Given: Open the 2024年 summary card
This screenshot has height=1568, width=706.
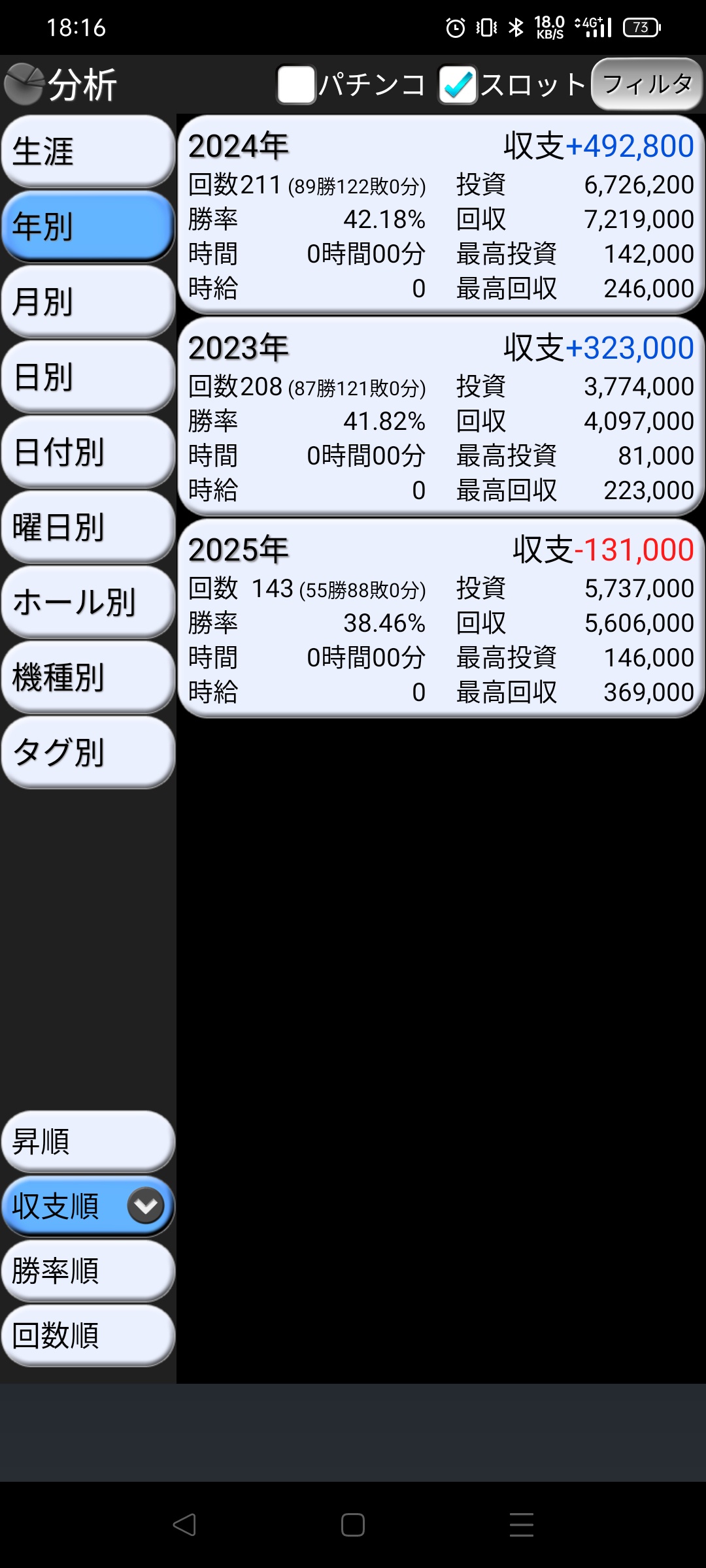Looking at the screenshot, I should (441, 215).
